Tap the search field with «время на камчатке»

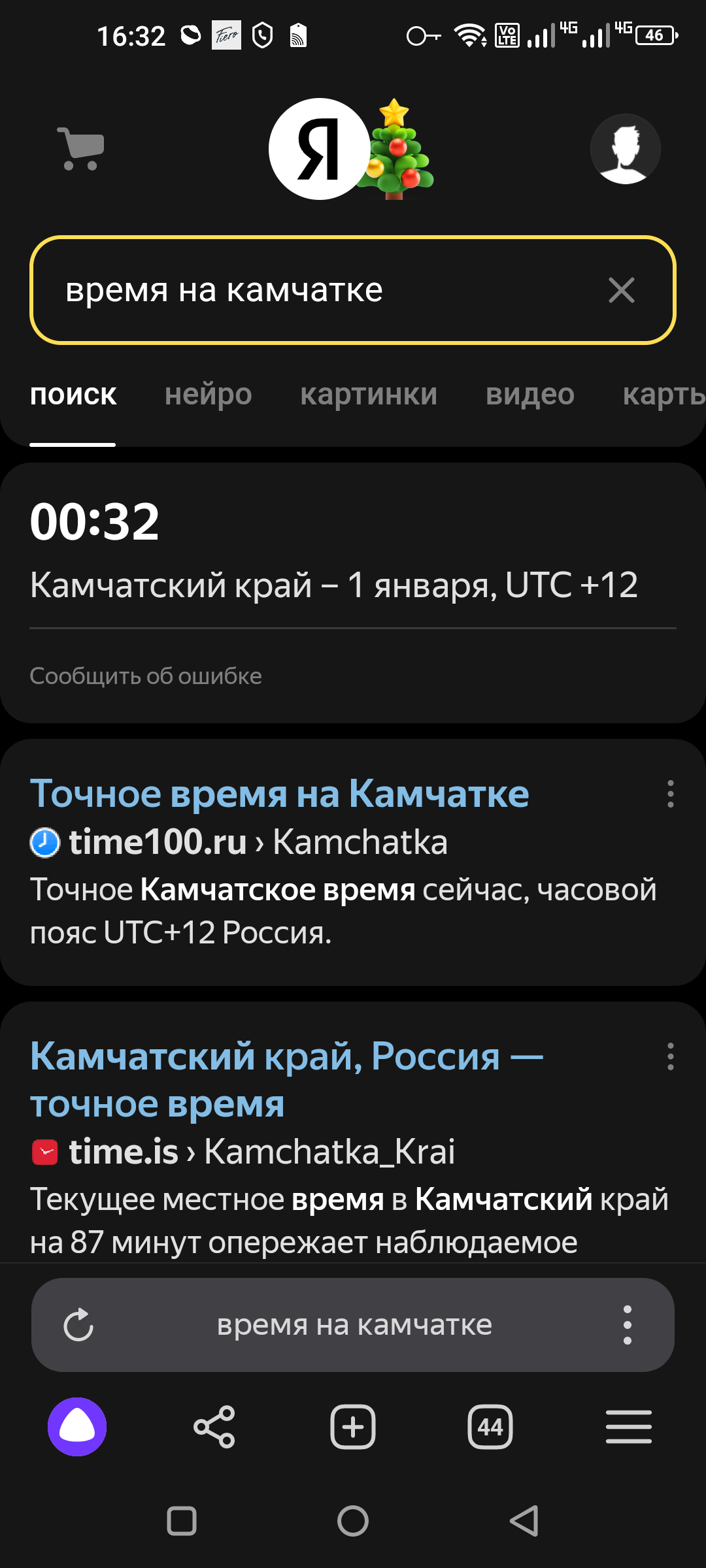(314, 290)
